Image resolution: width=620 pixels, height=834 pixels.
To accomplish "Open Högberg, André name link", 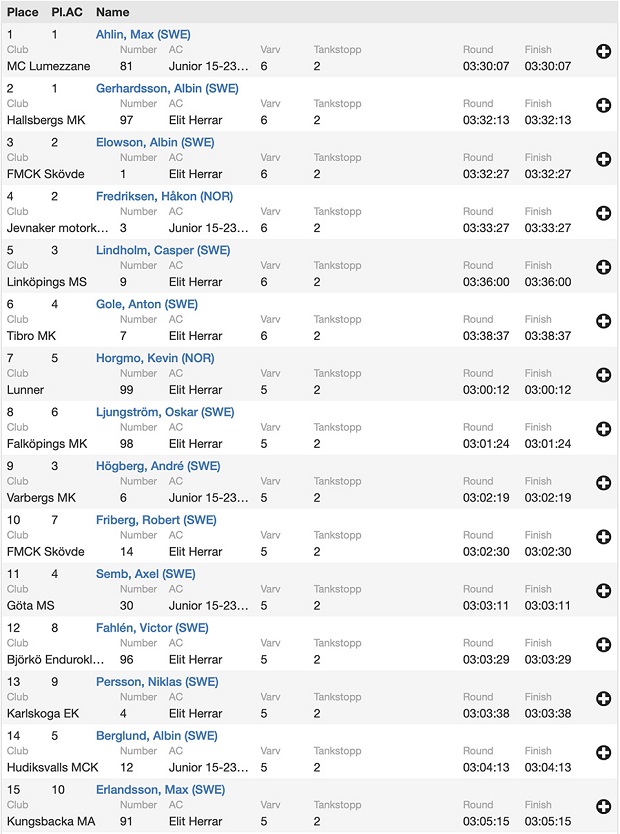I will [x=158, y=467].
